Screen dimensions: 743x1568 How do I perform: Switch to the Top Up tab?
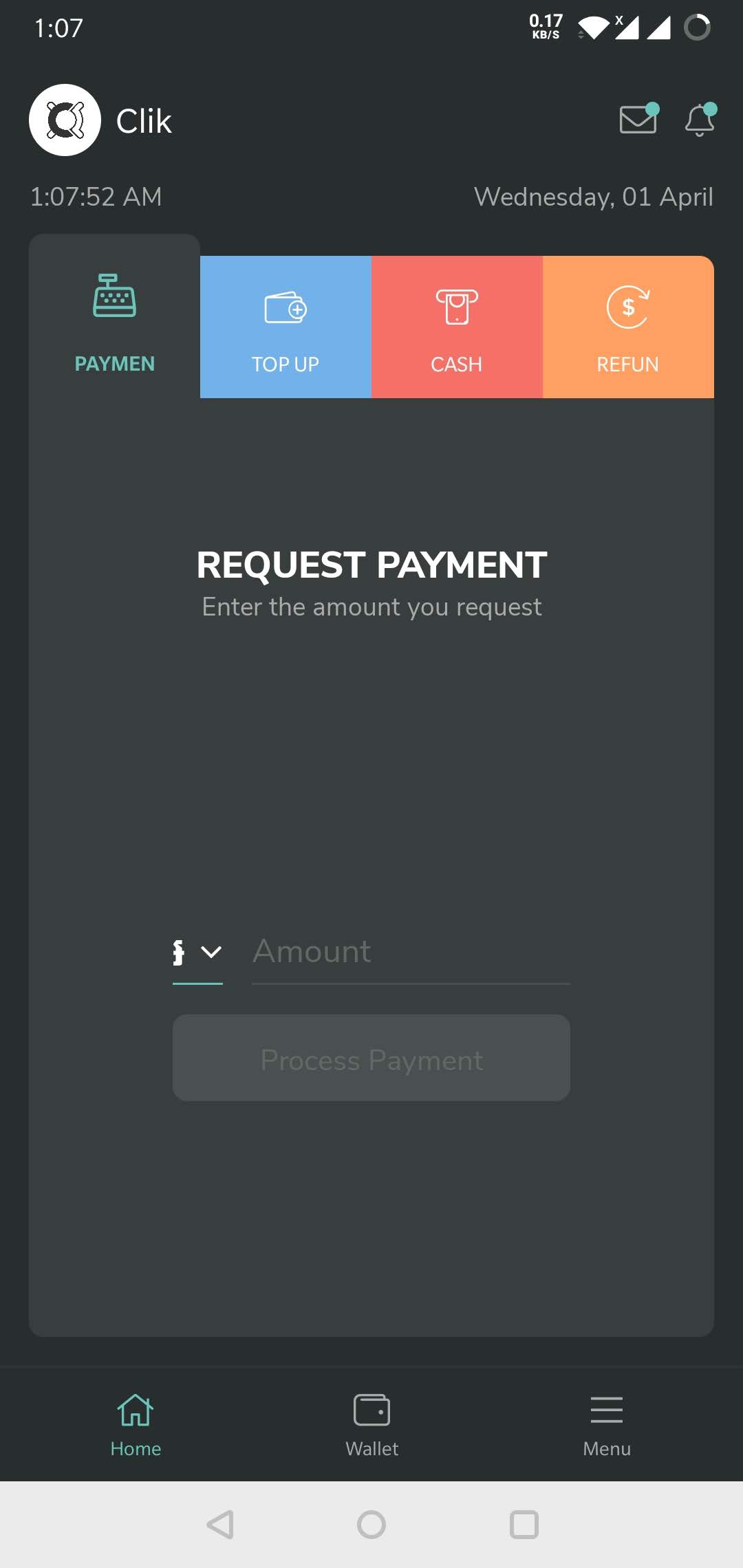point(286,327)
